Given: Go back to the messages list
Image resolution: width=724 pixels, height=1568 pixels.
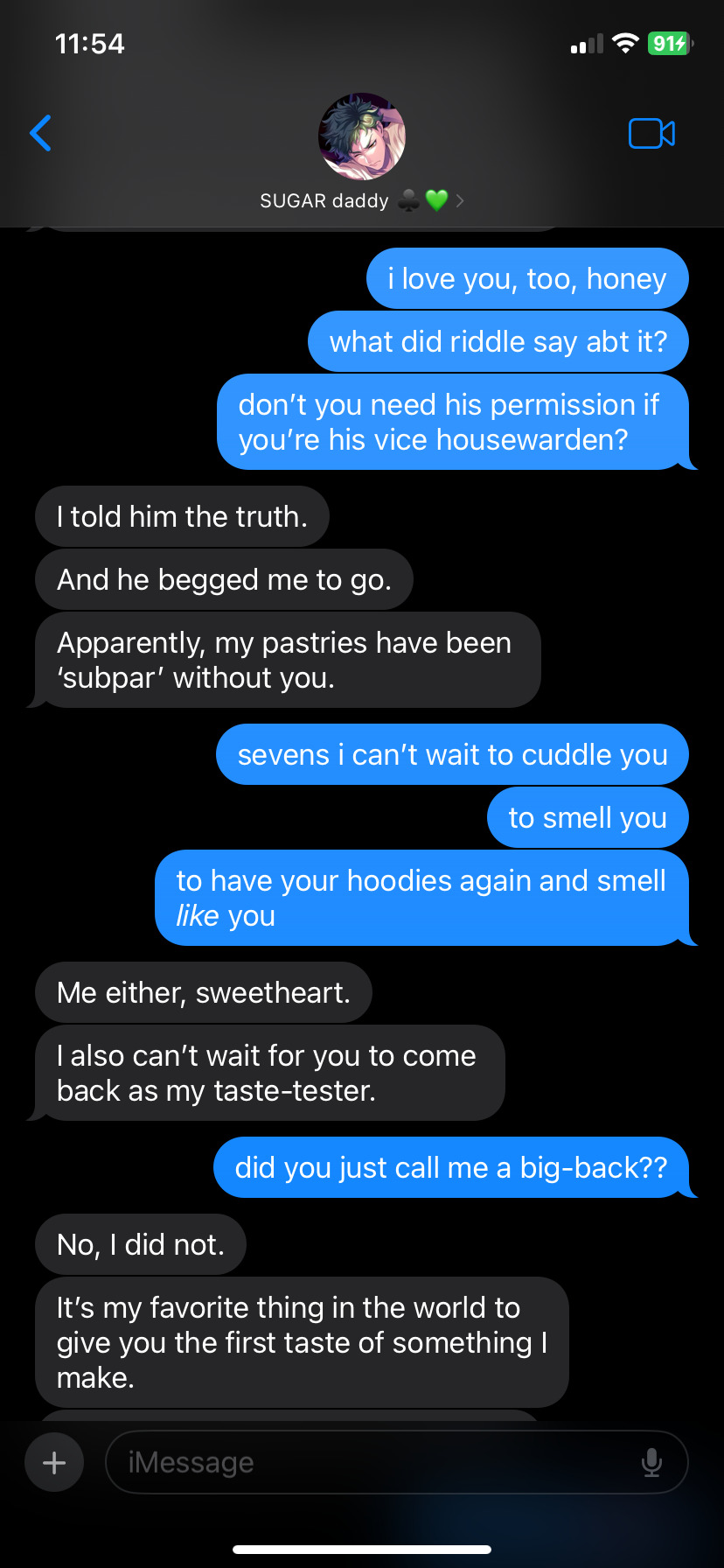Looking at the screenshot, I should click(x=40, y=134).
